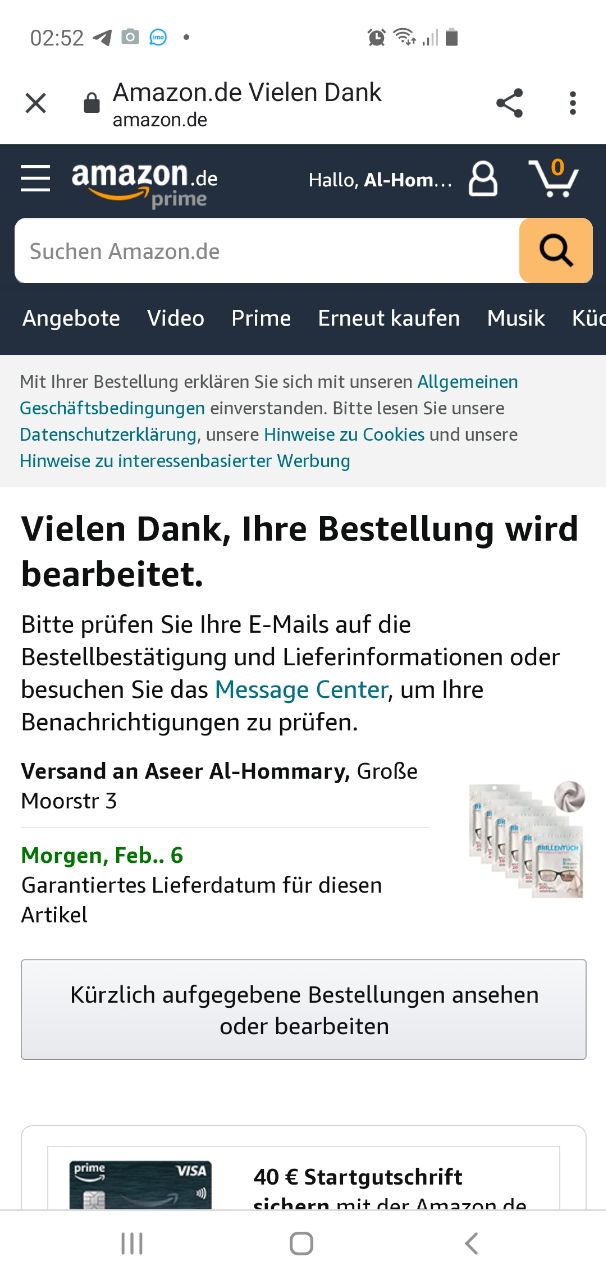The image size is (606, 1280).
Task: Open the Video tab
Action: (175, 318)
